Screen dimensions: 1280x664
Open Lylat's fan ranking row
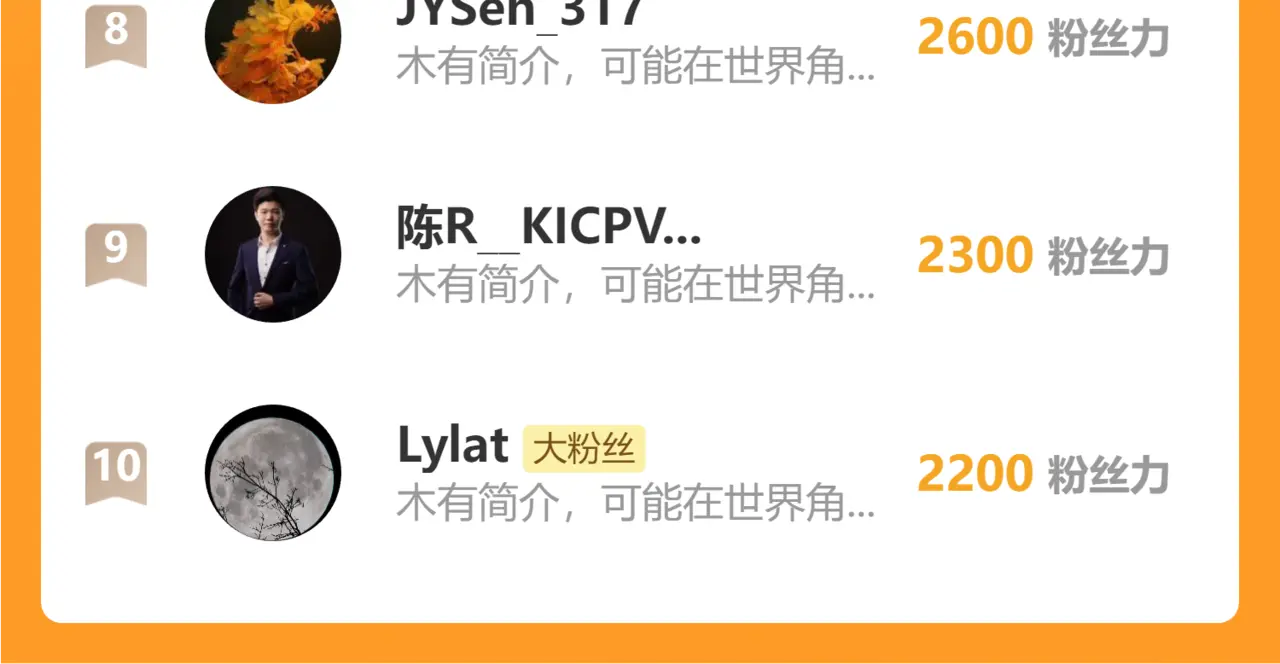[636, 472]
